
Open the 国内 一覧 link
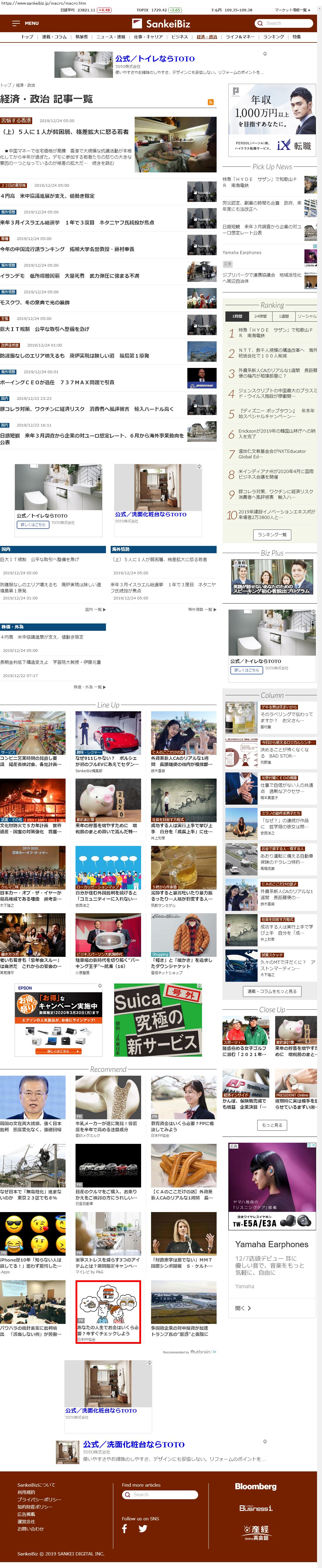(x=95, y=609)
